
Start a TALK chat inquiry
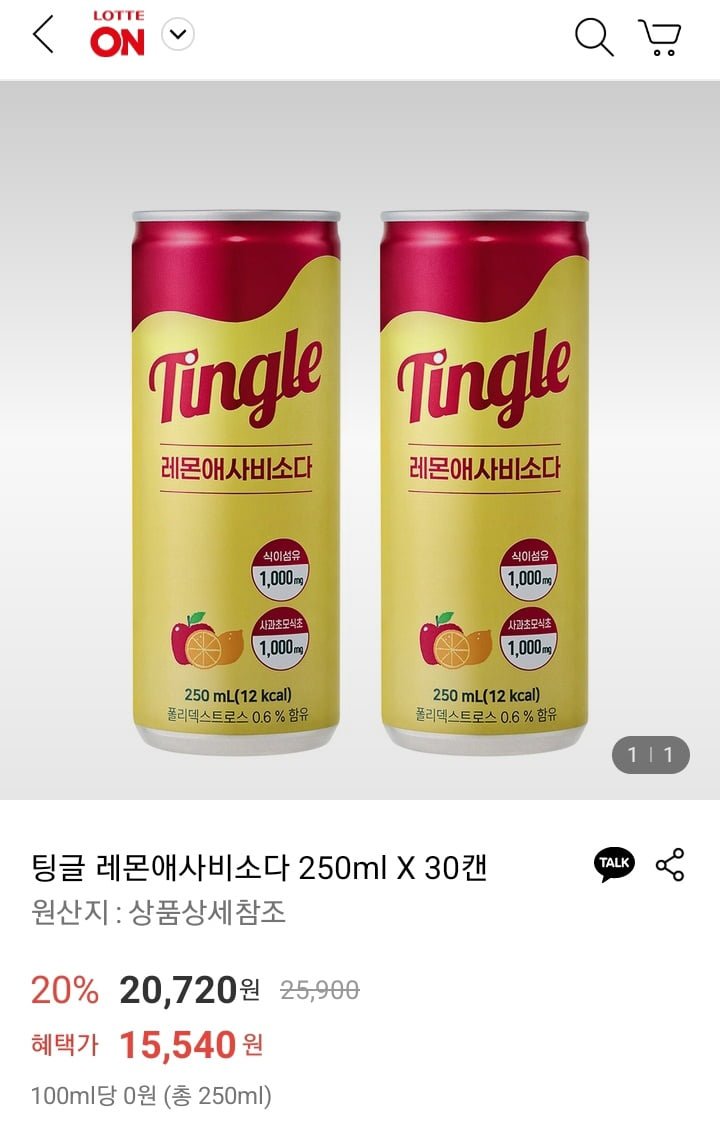(614, 864)
